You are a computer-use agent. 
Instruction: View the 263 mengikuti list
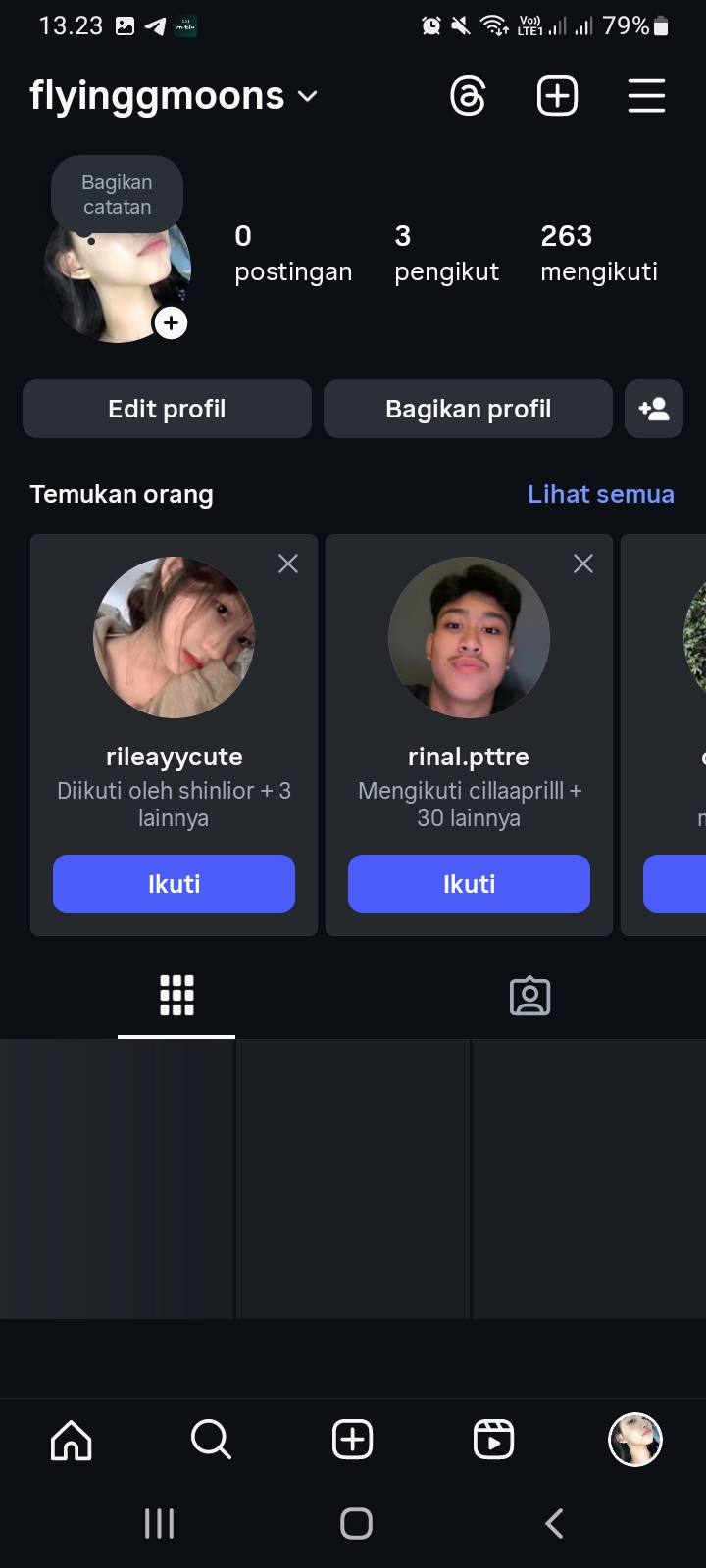pyautogui.click(x=598, y=253)
